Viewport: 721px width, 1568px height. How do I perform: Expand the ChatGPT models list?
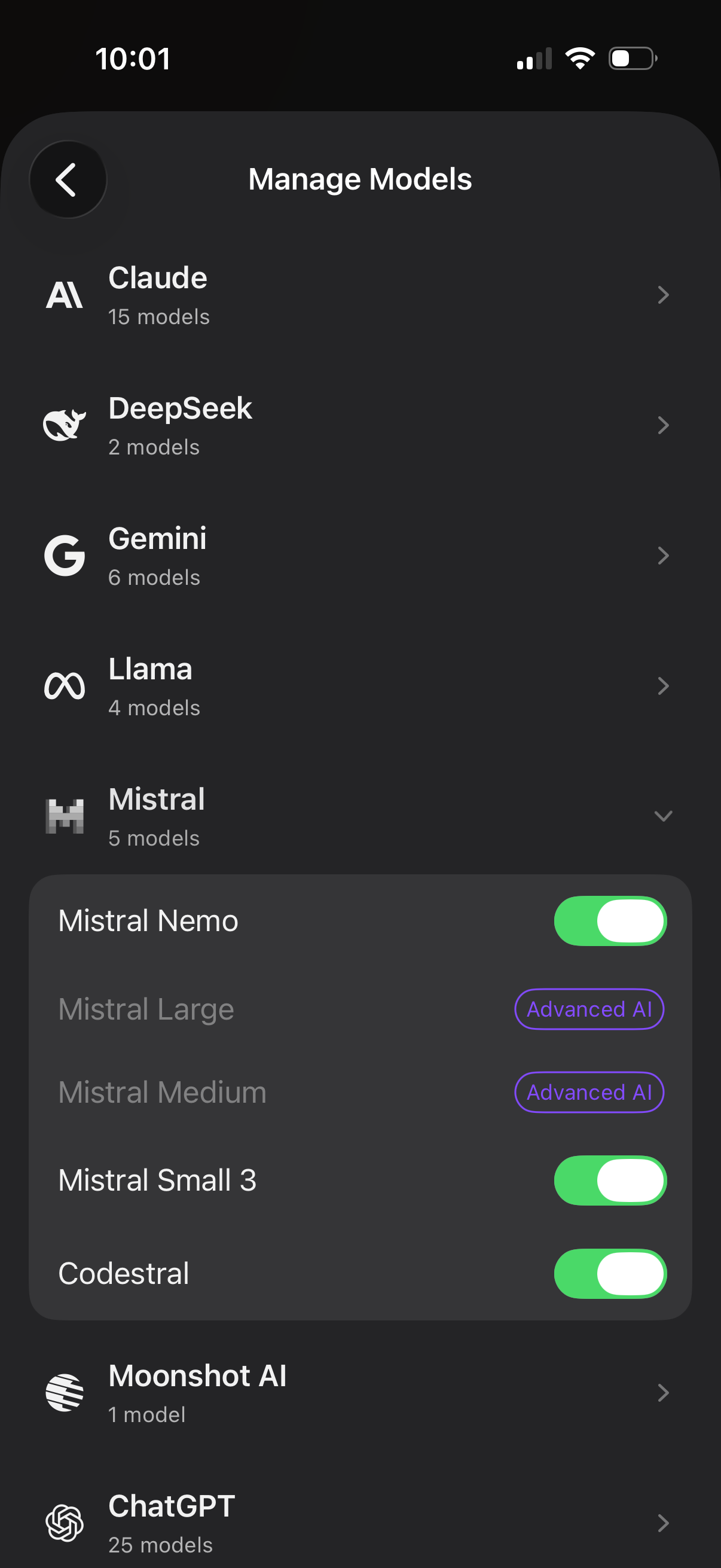(360, 1523)
